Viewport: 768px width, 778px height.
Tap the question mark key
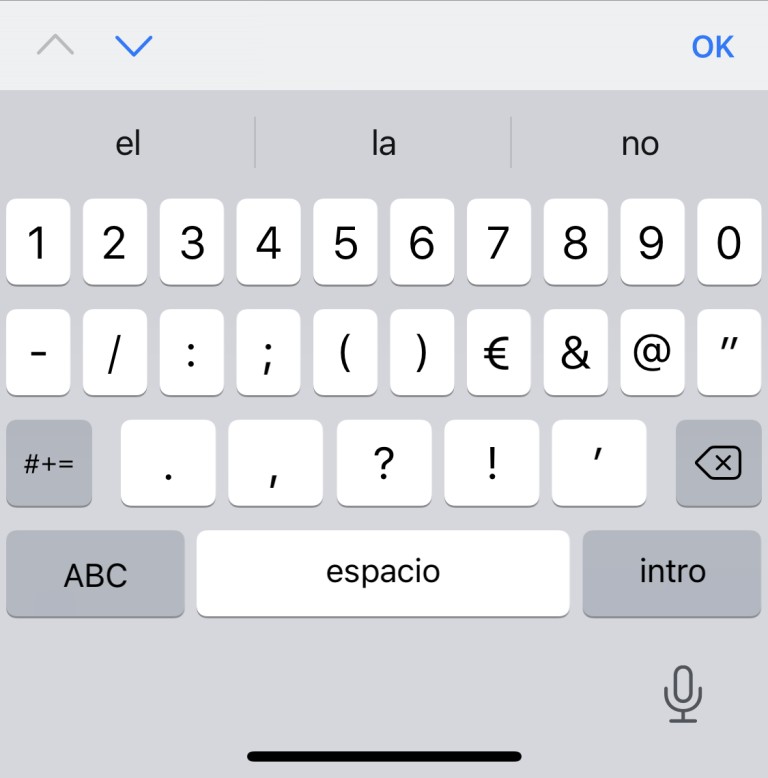click(384, 463)
